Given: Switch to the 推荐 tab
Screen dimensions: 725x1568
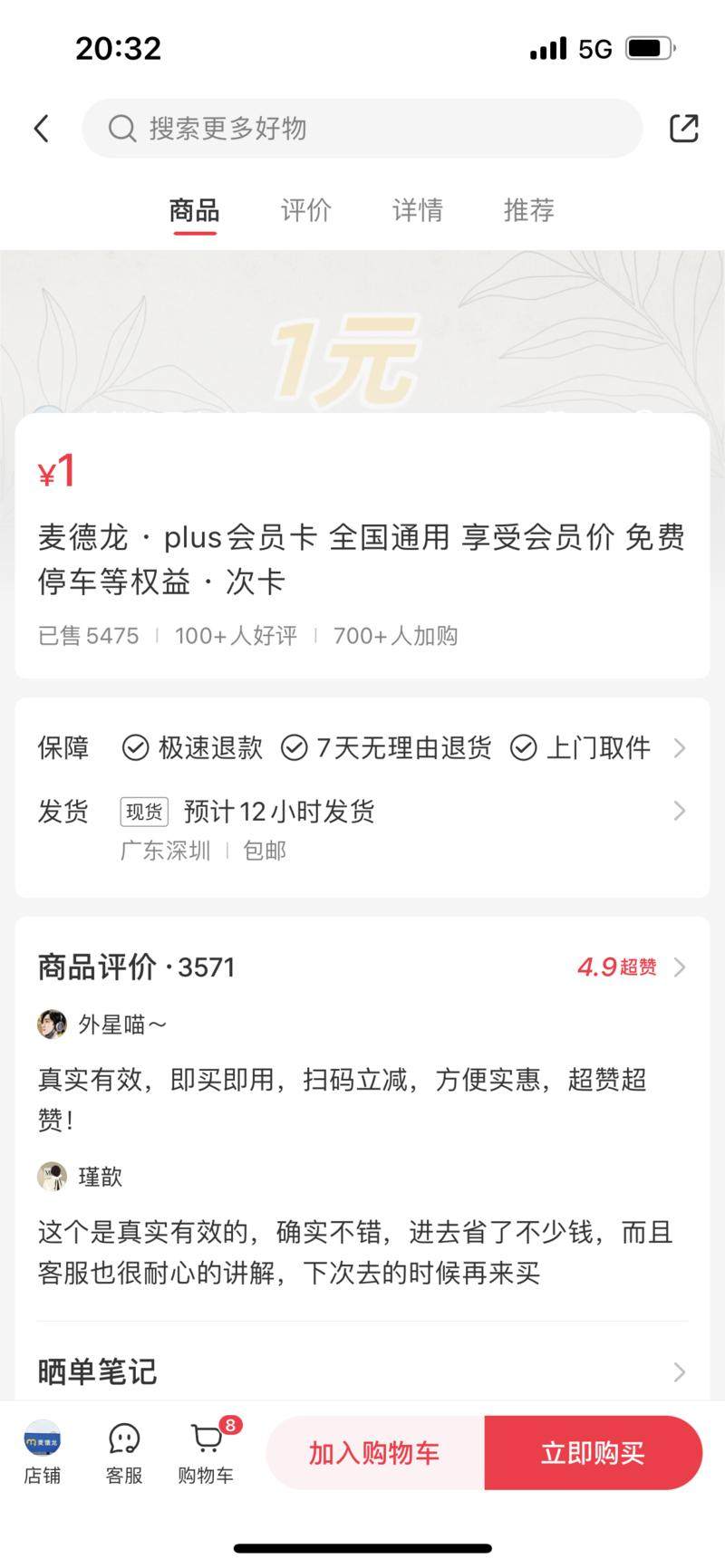Looking at the screenshot, I should point(529,210).
